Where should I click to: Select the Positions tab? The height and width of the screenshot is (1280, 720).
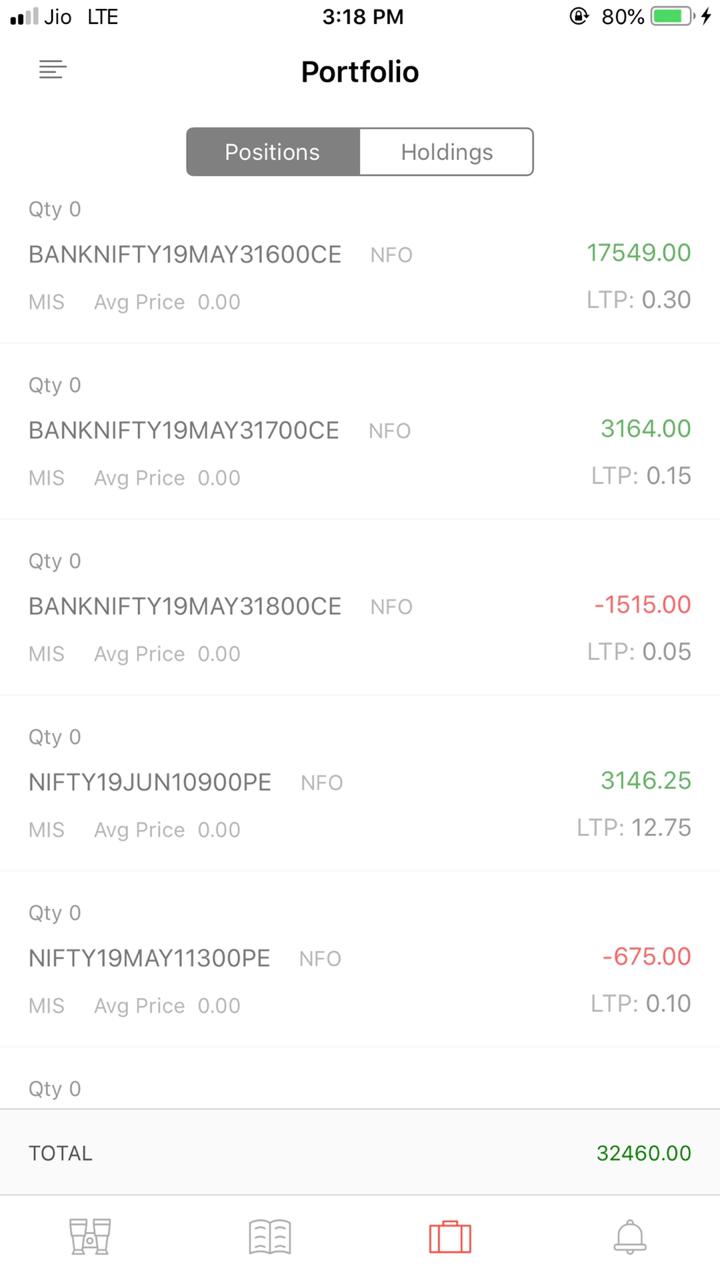point(273,152)
